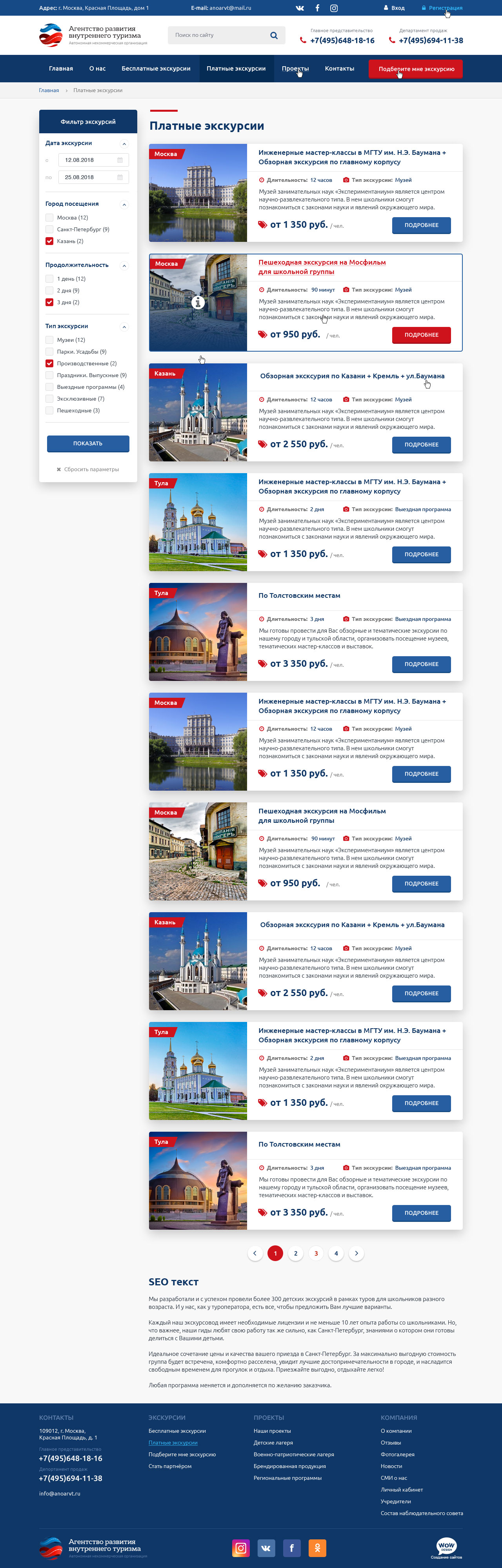502x1568 pixels.
Task: Toggle the Музеи (12) type checkbox
Action: tap(49, 339)
